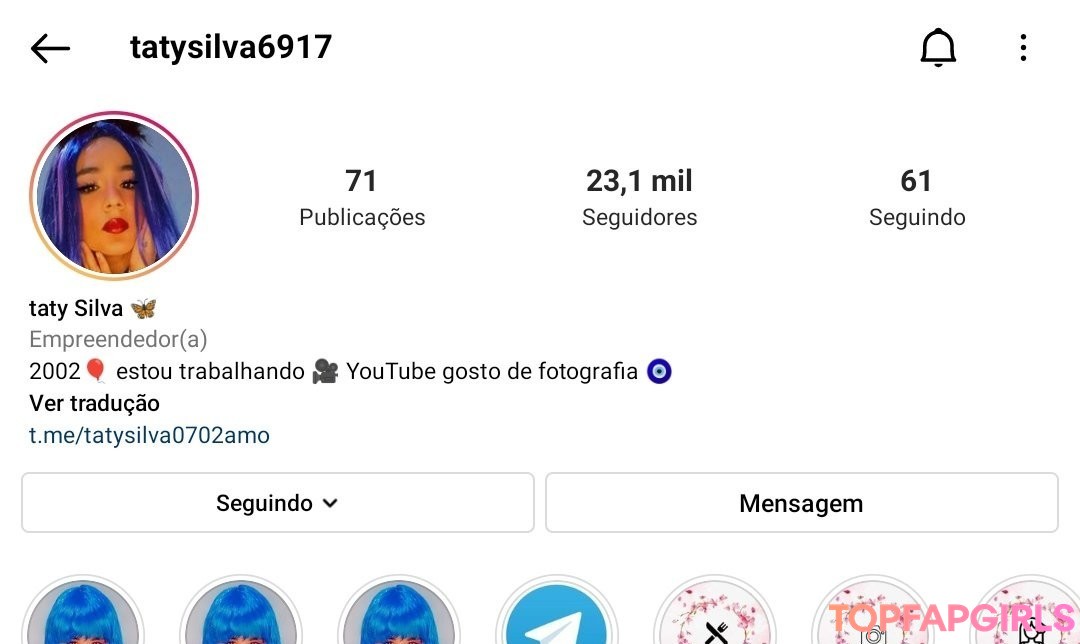Tap Ver tradução to translate the bio

point(95,404)
